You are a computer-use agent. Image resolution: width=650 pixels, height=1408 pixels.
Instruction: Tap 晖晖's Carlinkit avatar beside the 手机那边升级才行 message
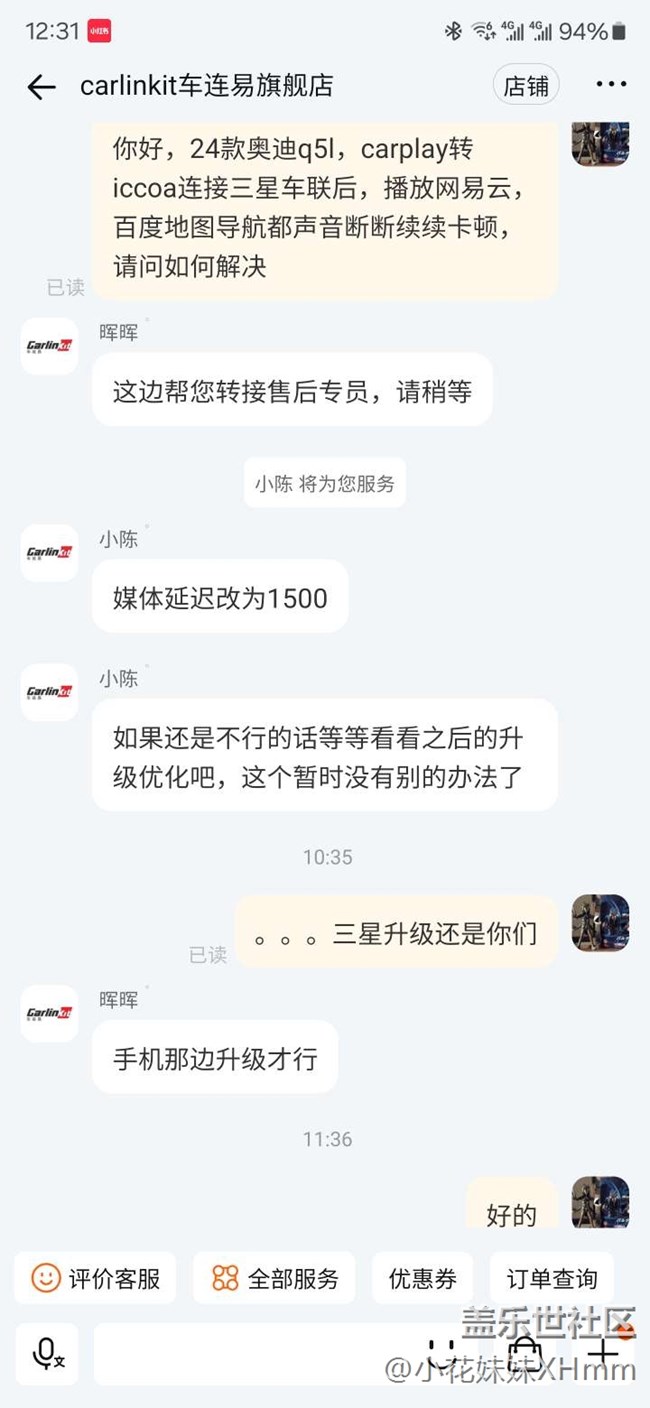[49, 1013]
